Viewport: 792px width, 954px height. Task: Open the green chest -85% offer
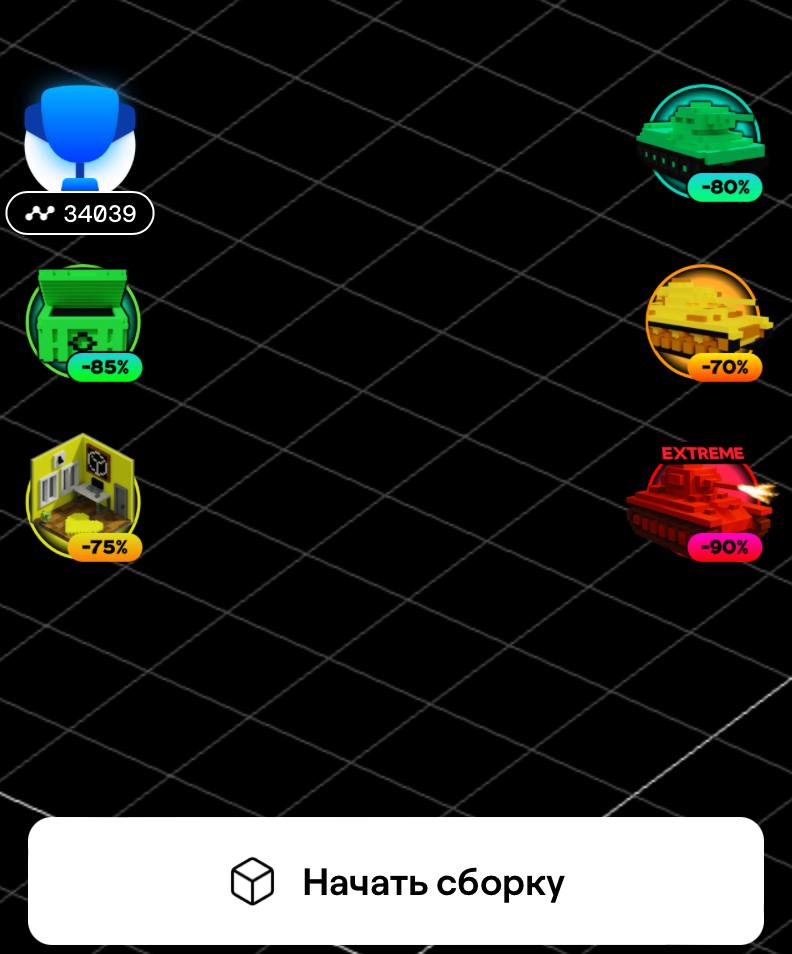[83, 320]
